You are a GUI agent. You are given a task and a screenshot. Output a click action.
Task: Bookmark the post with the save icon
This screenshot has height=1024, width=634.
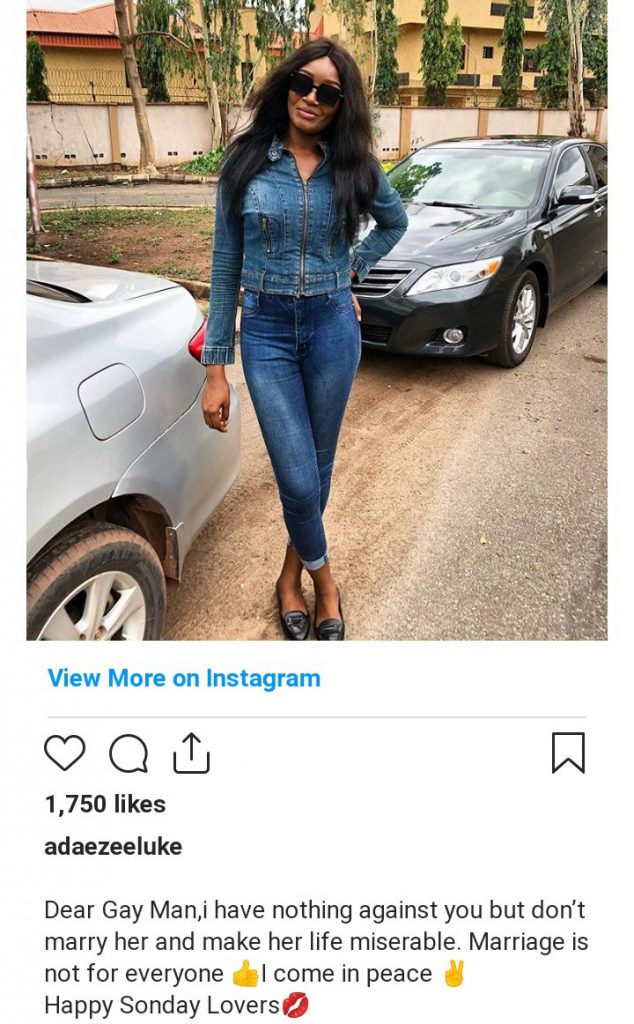tap(568, 753)
